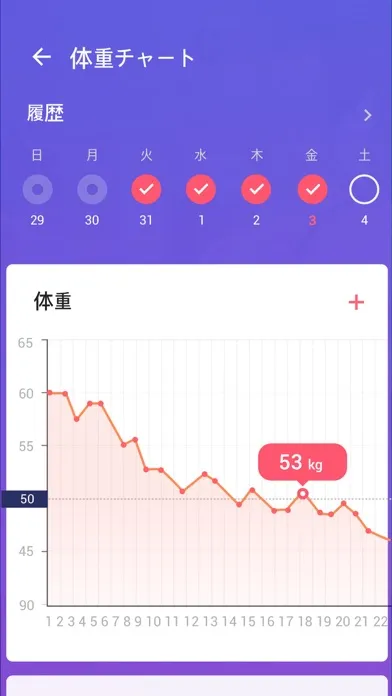Select Thursday the 2nd checkmark
This screenshot has height=696, width=392.
tap(256, 190)
